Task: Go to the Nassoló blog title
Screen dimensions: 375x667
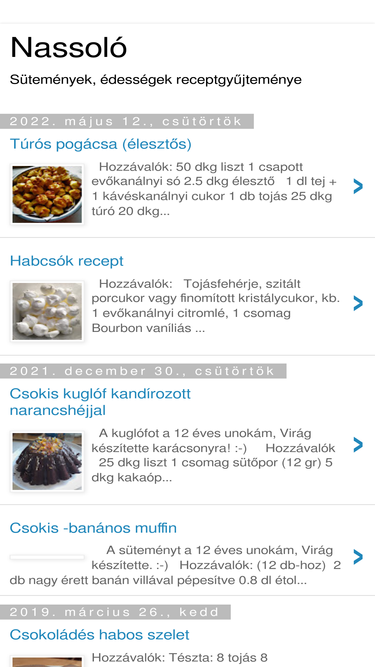Action: click(x=68, y=47)
